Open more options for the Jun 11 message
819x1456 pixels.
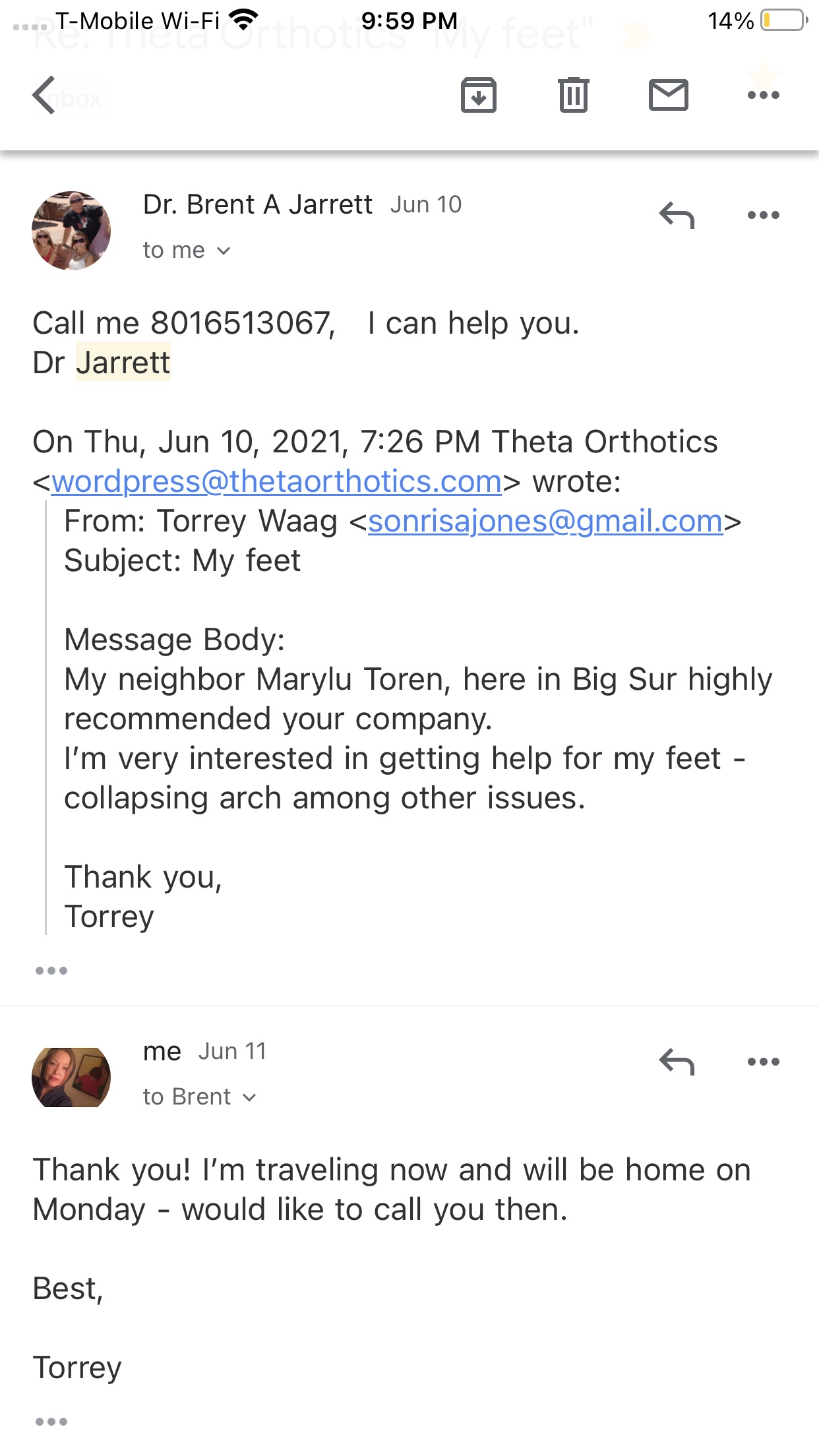(763, 1062)
